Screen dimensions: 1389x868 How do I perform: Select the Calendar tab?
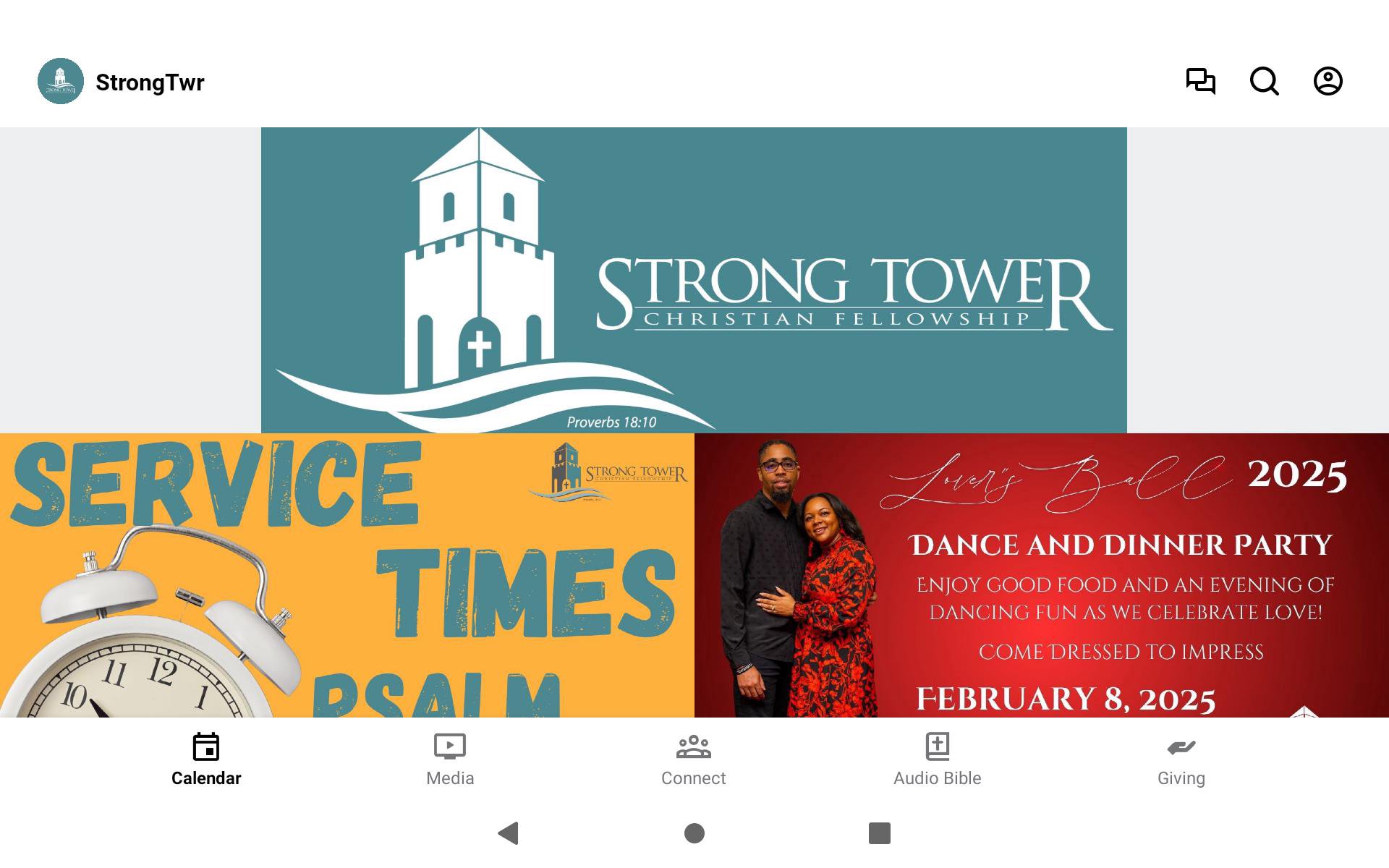click(x=206, y=759)
